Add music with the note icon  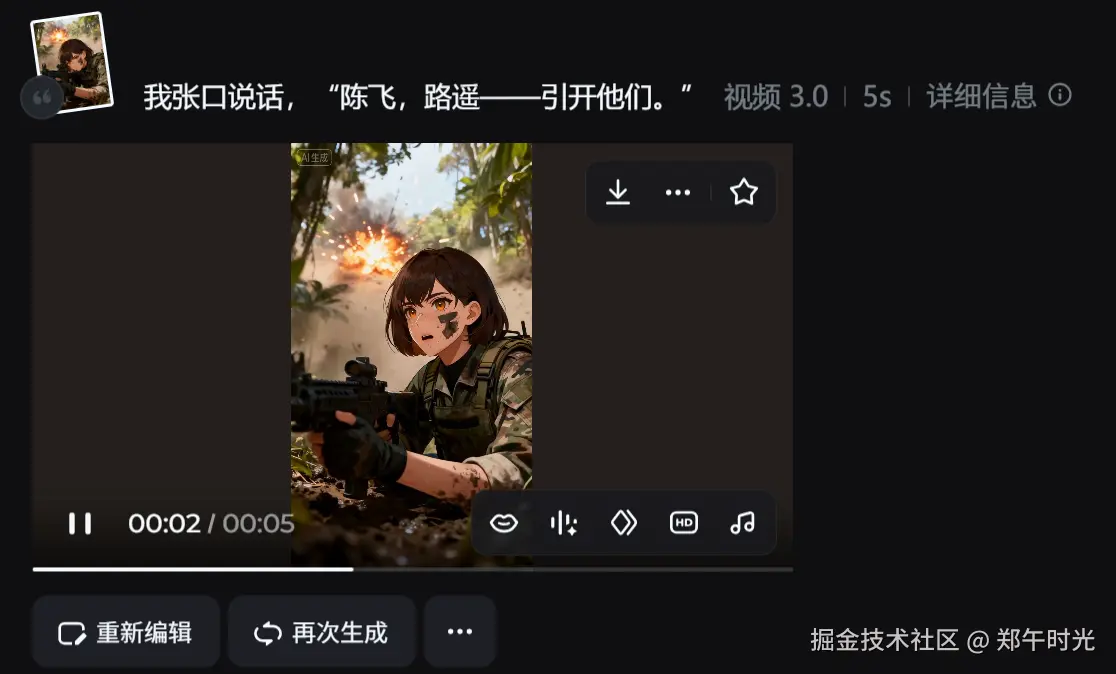[742, 523]
